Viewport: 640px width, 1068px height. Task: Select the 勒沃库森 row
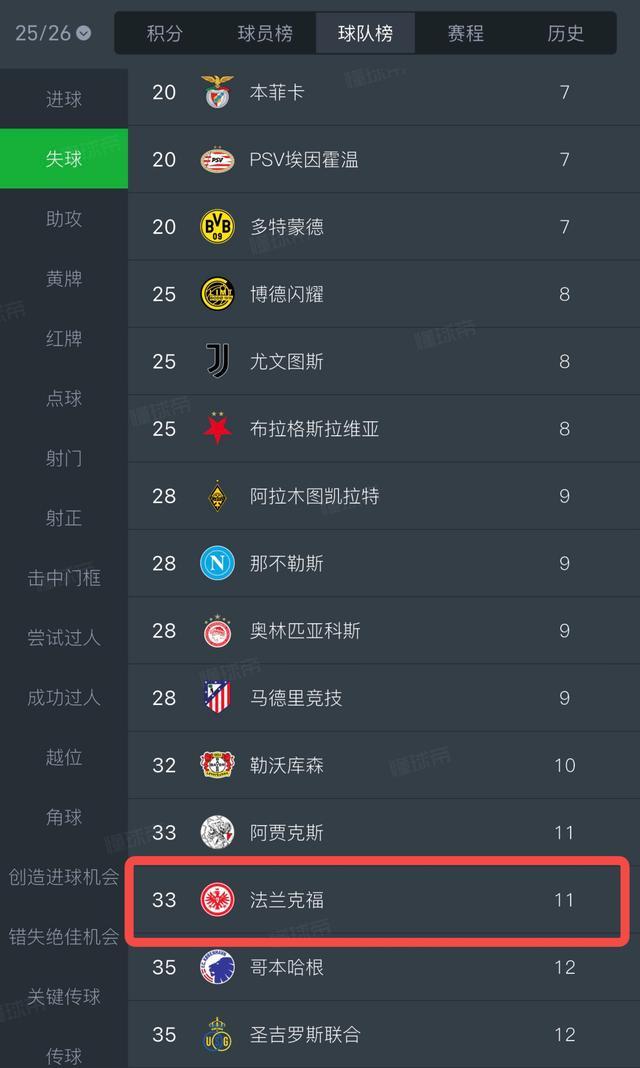pos(380,765)
